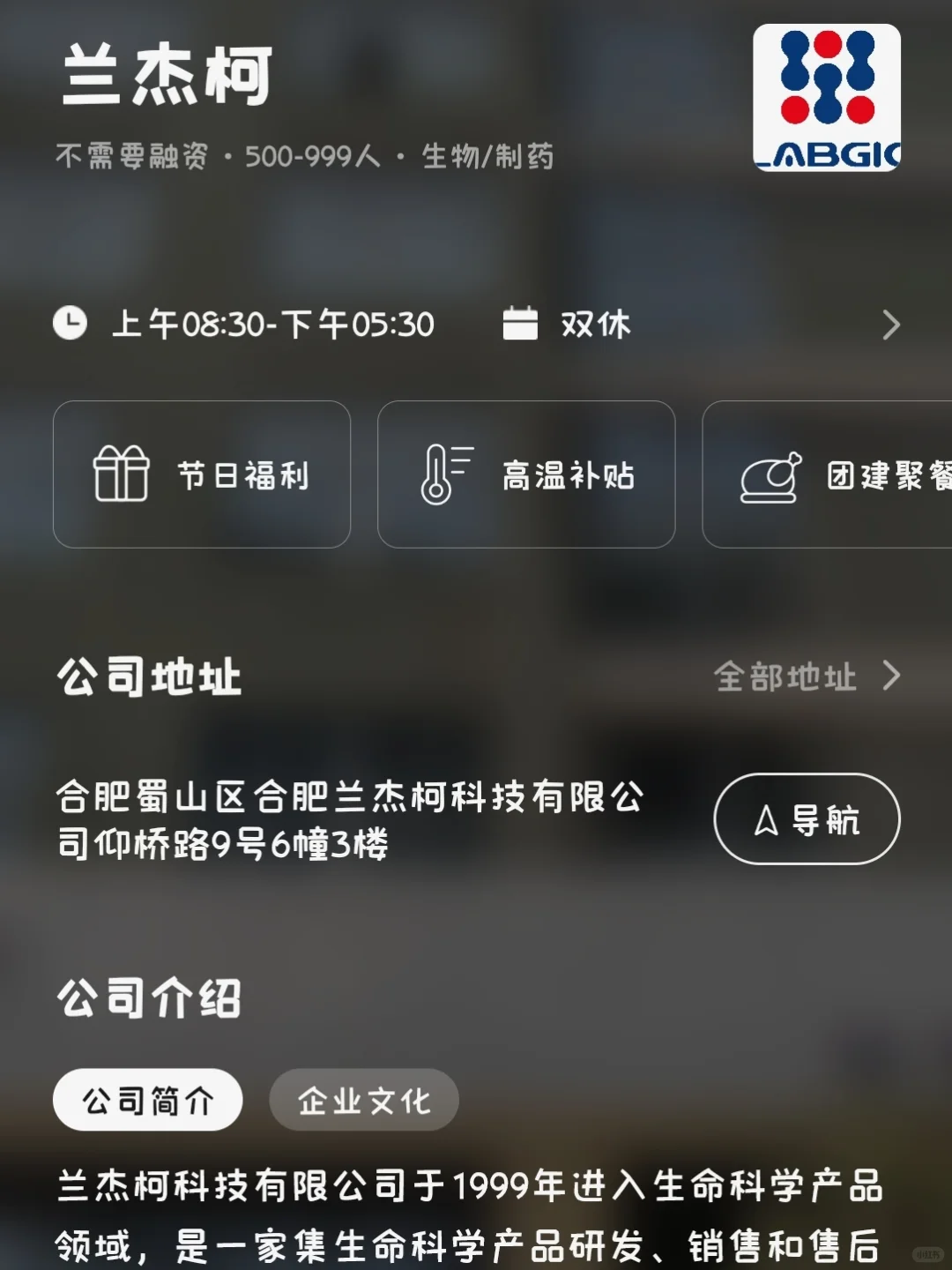Open the 节日福利 benefit card
The height and width of the screenshot is (1270, 952).
point(202,474)
